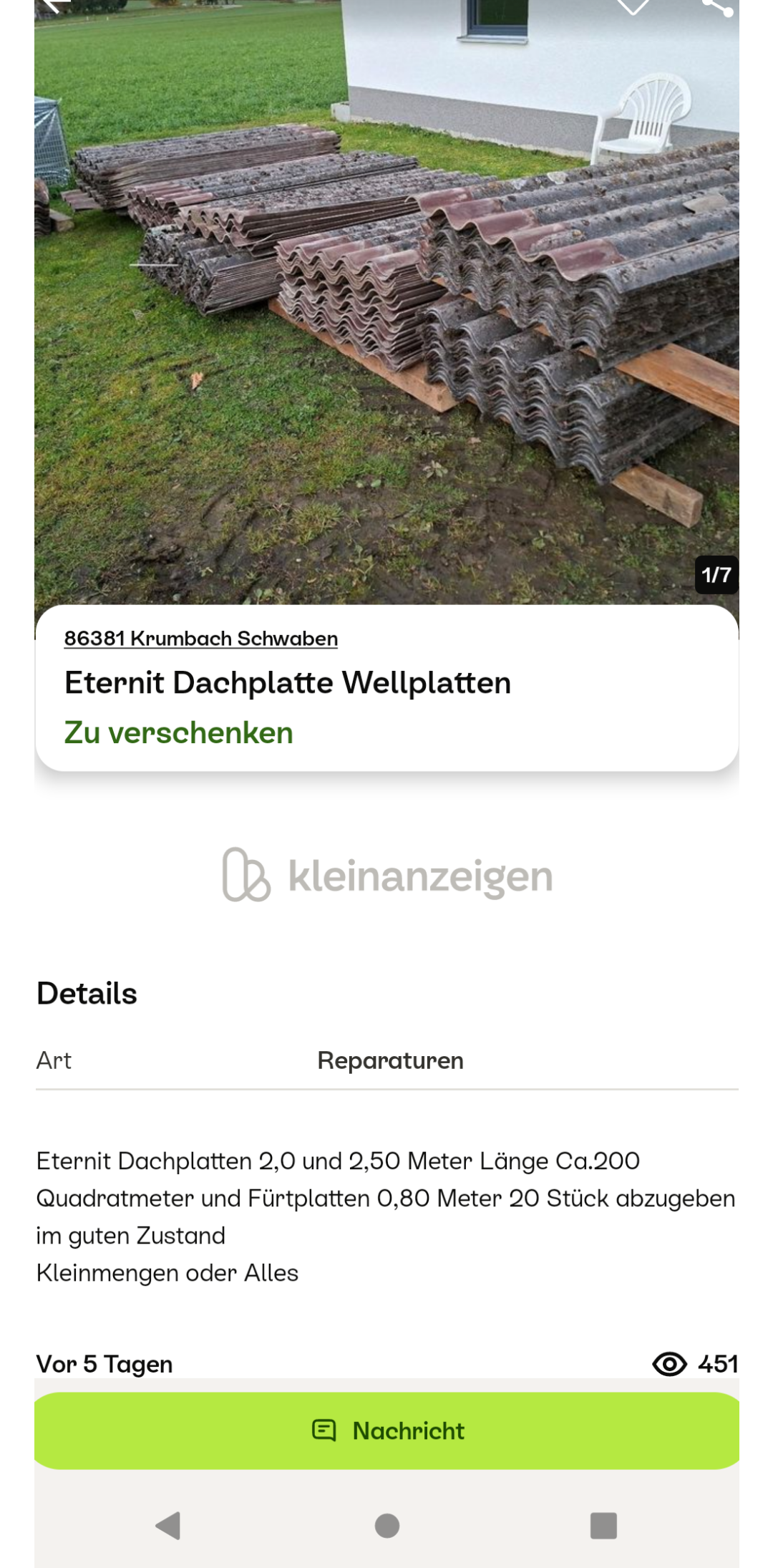Save this listing with the heart icon
The height and width of the screenshot is (1568, 773).
[633, 6]
